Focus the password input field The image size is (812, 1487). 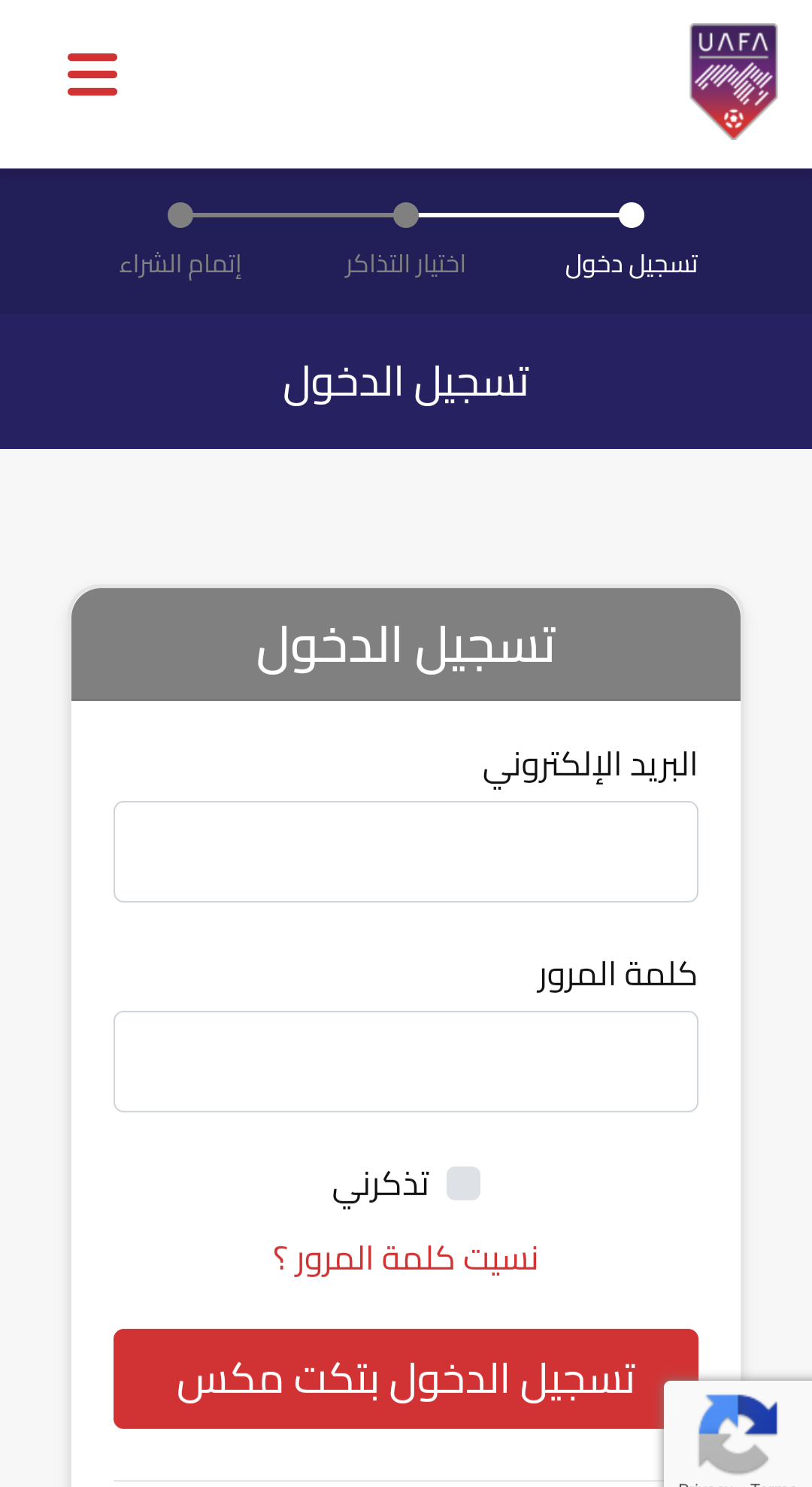[406, 1061]
